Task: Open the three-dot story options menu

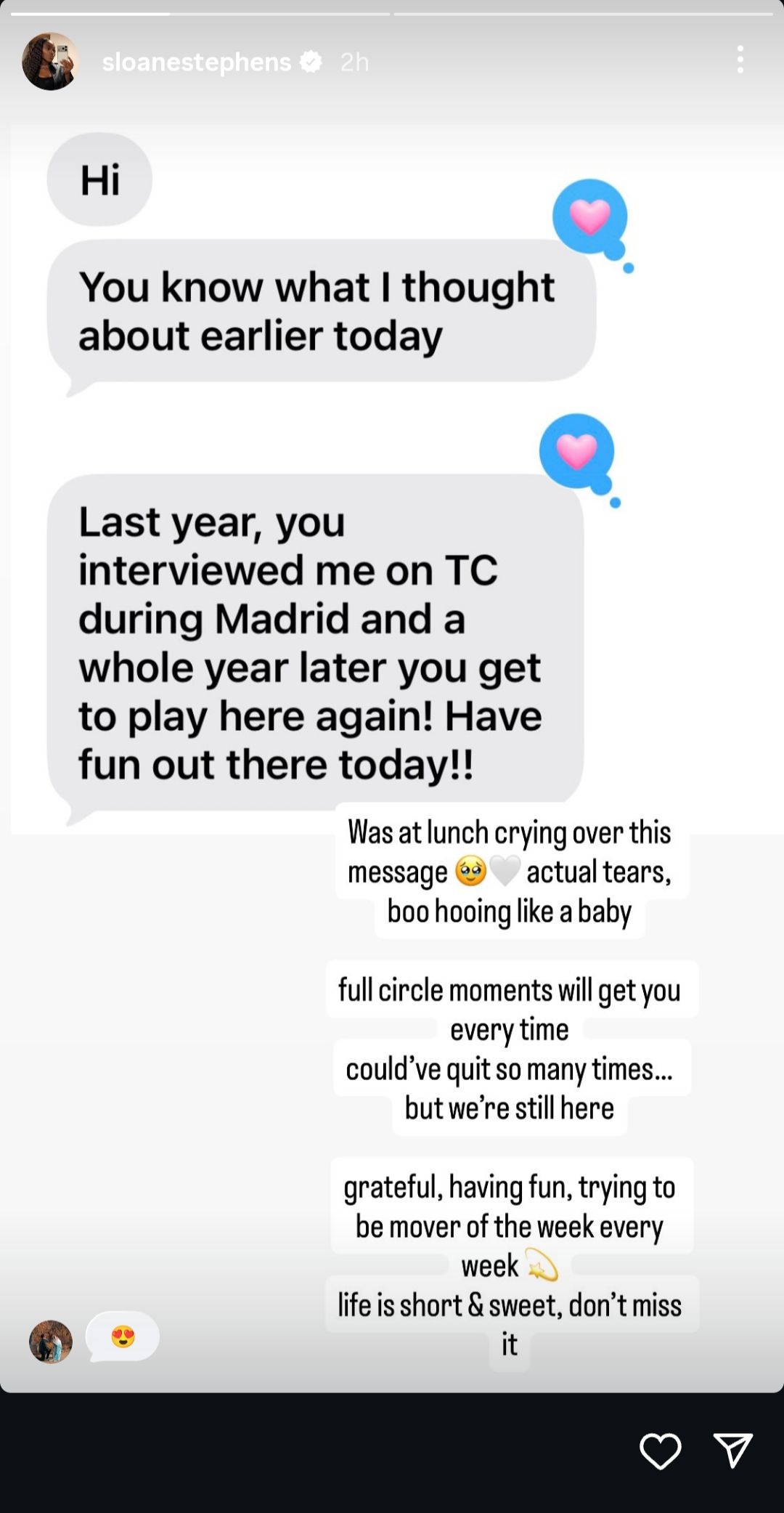Action: [740, 60]
